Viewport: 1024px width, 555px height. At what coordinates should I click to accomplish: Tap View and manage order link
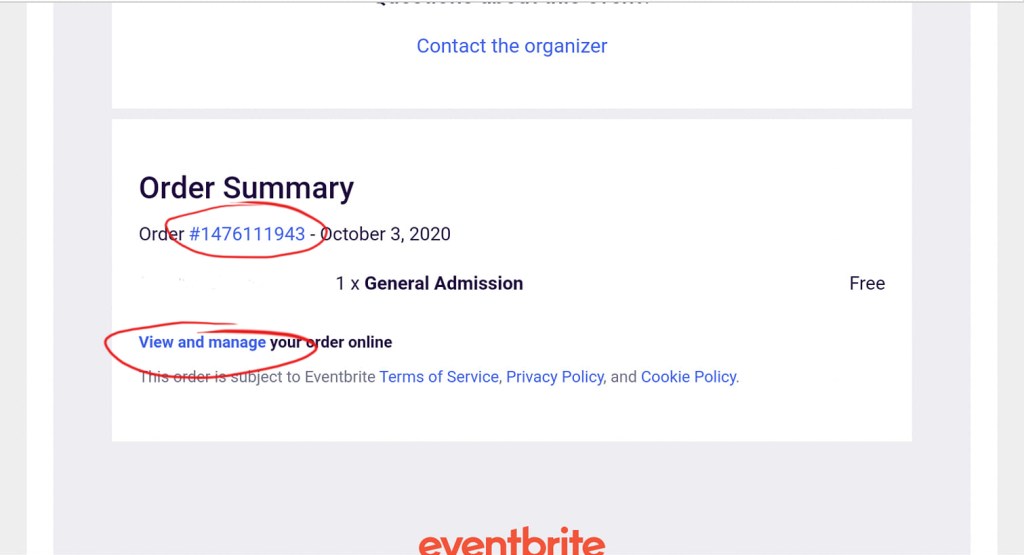click(x=202, y=342)
